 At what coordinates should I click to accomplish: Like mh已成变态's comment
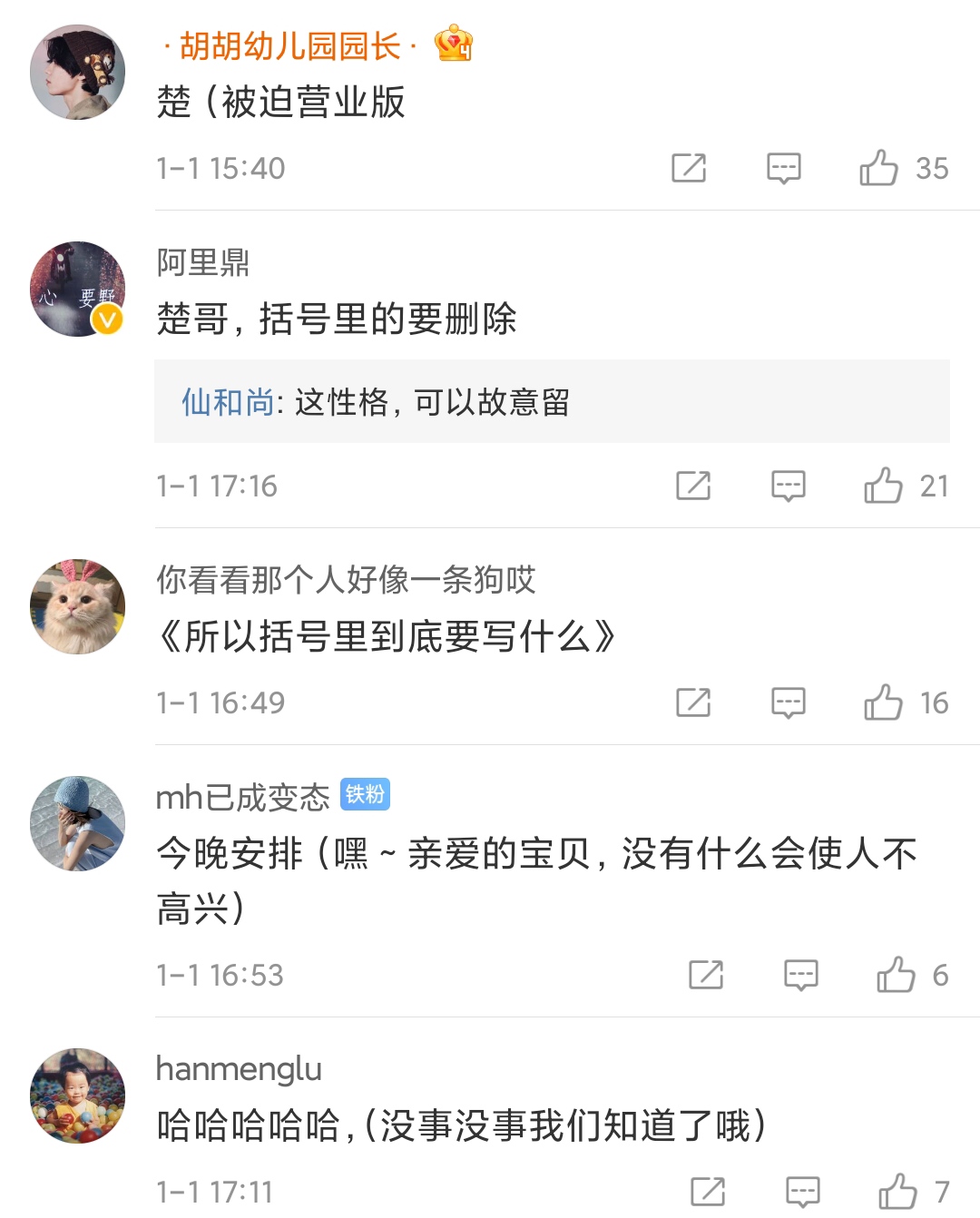click(896, 975)
